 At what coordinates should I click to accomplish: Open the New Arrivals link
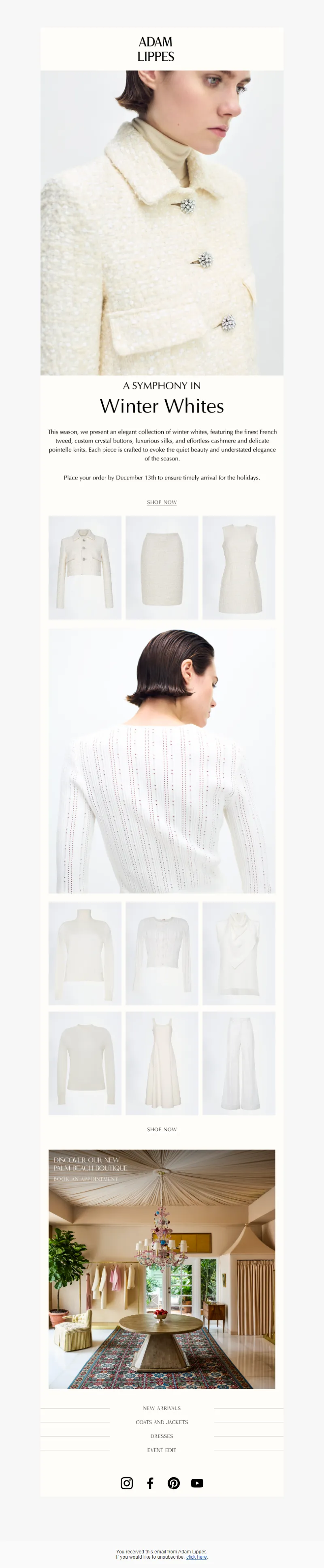pos(162,1408)
